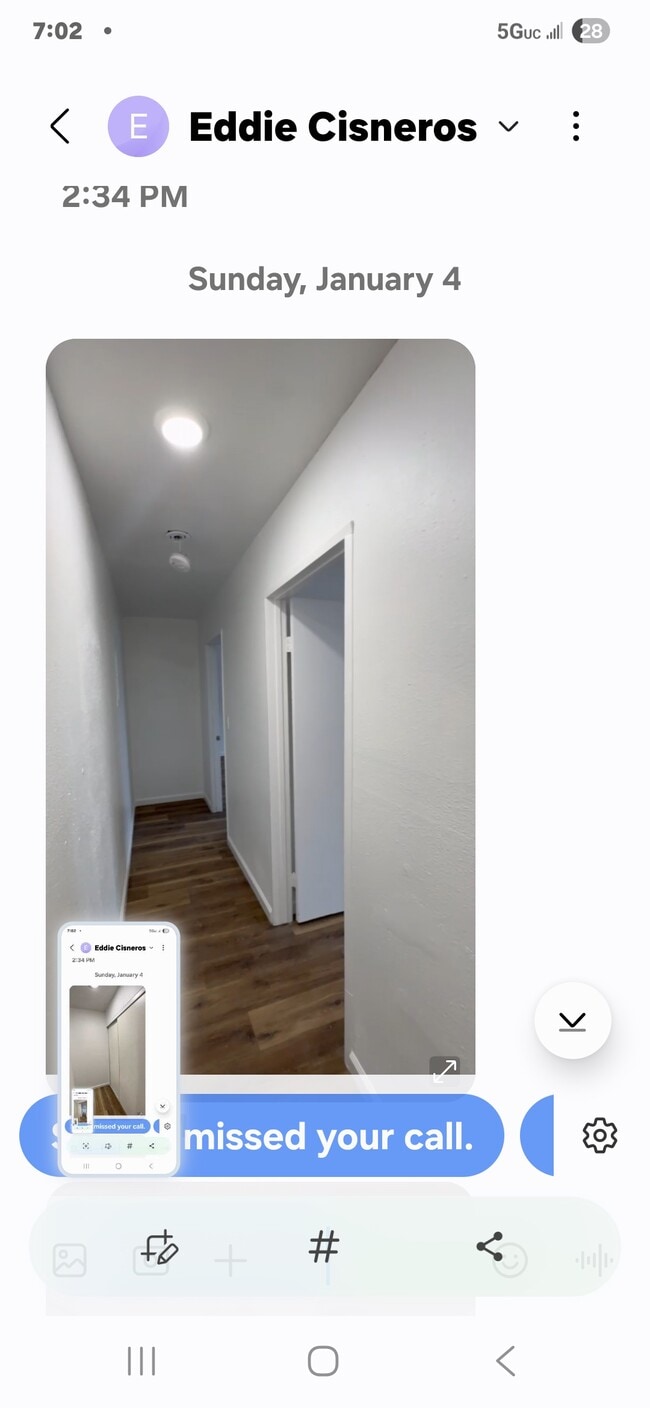This screenshot has width=650, height=1408.
Task: Expand Eddie Cisneros contact details dropdown
Action: click(x=509, y=127)
